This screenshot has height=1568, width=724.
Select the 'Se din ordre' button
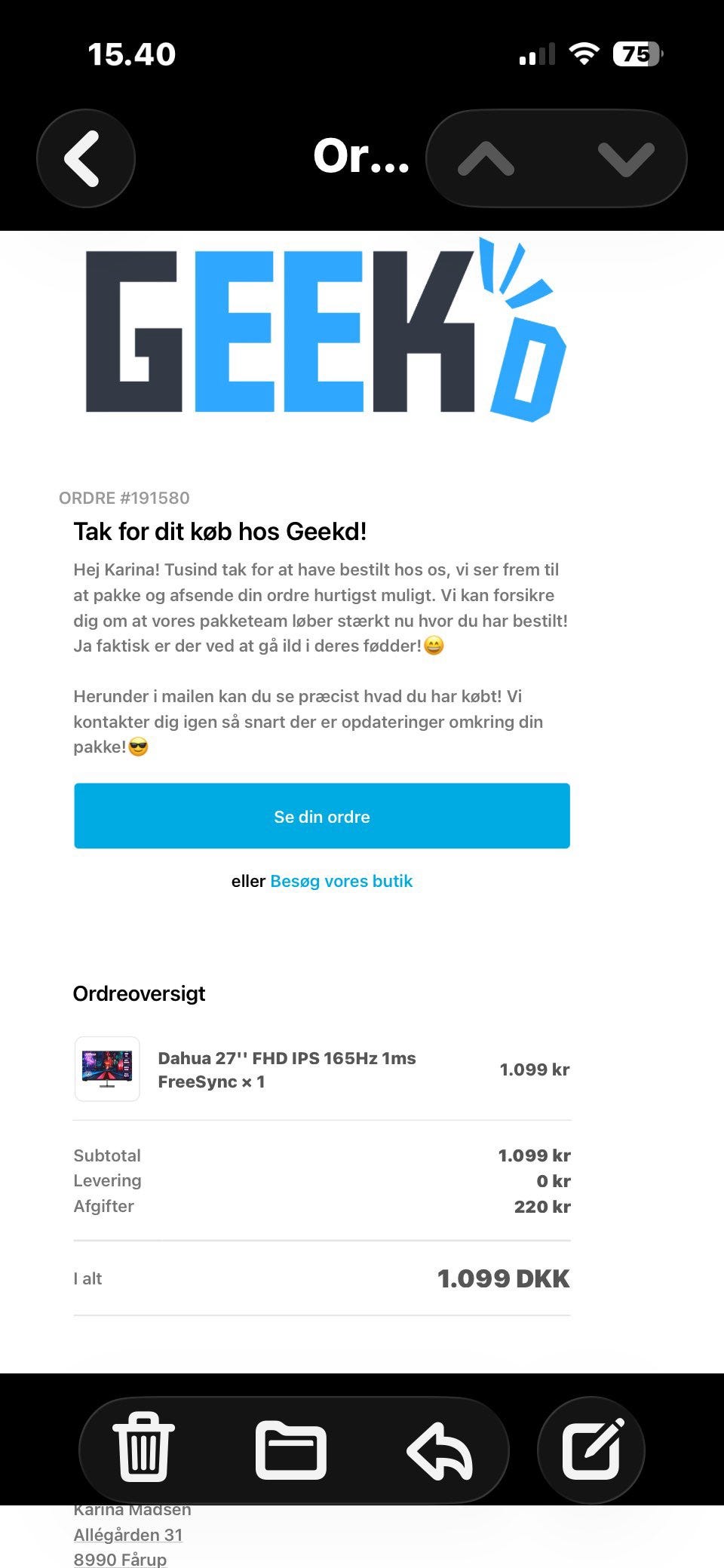pos(322,815)
